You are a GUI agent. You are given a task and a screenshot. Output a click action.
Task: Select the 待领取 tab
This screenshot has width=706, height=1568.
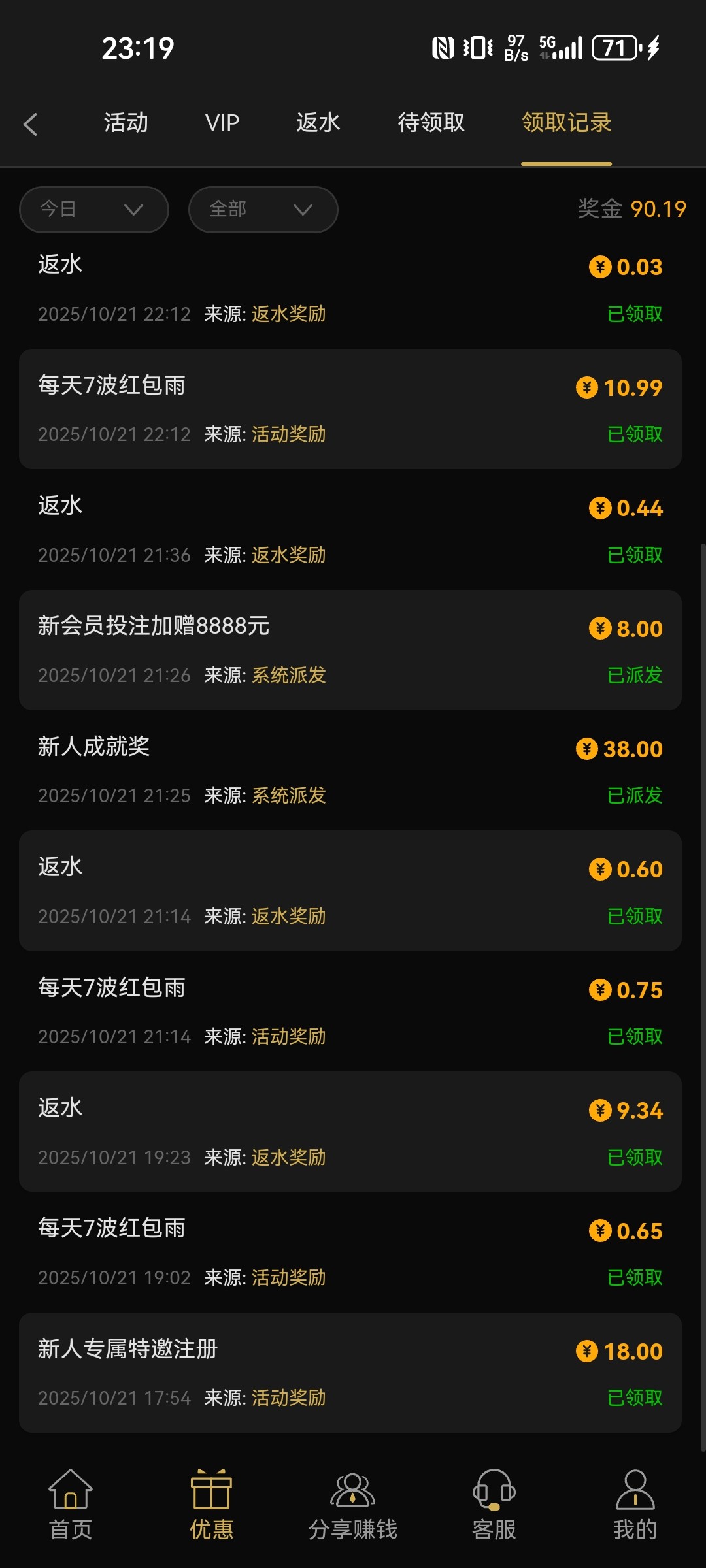pyautogui.click(x=431, y=123)
